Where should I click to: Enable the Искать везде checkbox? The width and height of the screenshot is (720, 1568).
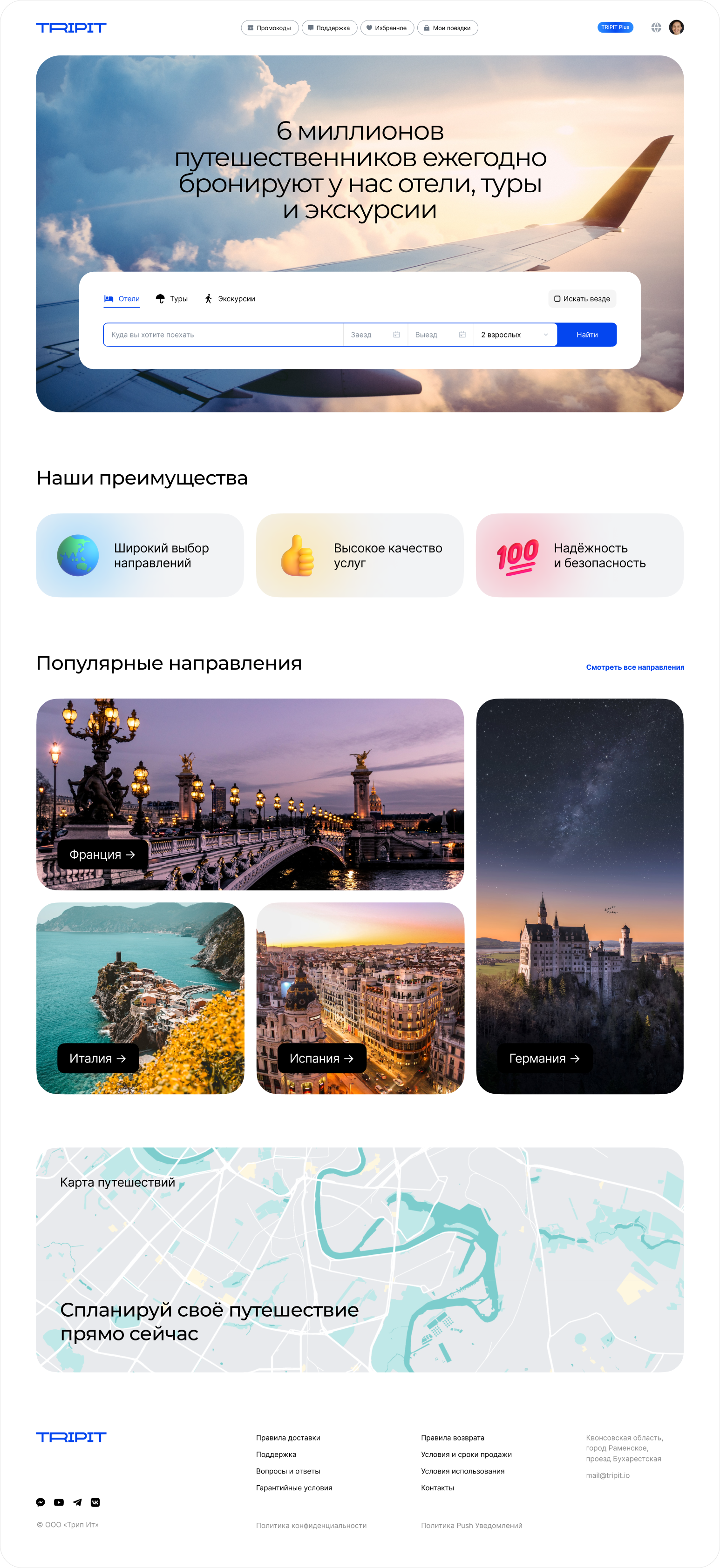(557, 299)
